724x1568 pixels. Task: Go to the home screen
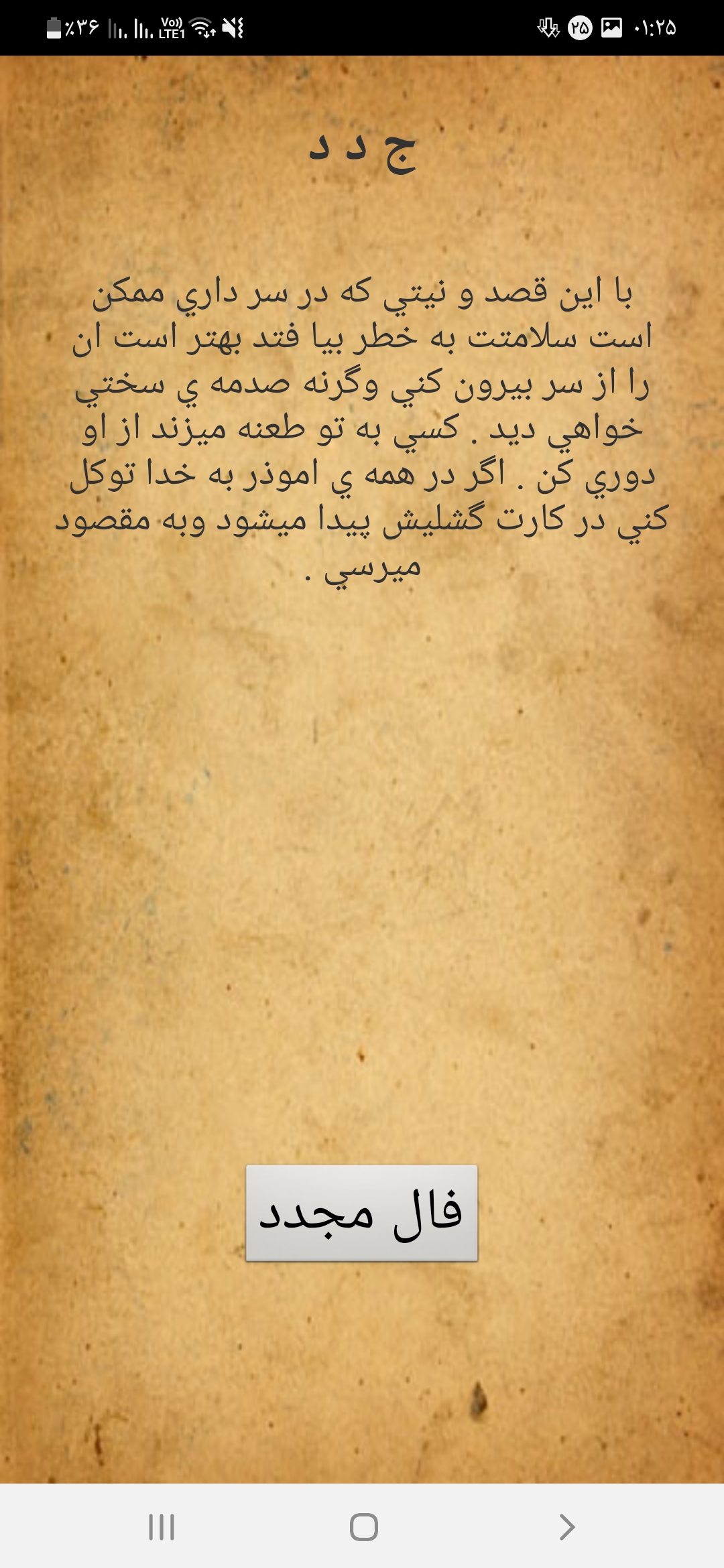(363, 1527)
